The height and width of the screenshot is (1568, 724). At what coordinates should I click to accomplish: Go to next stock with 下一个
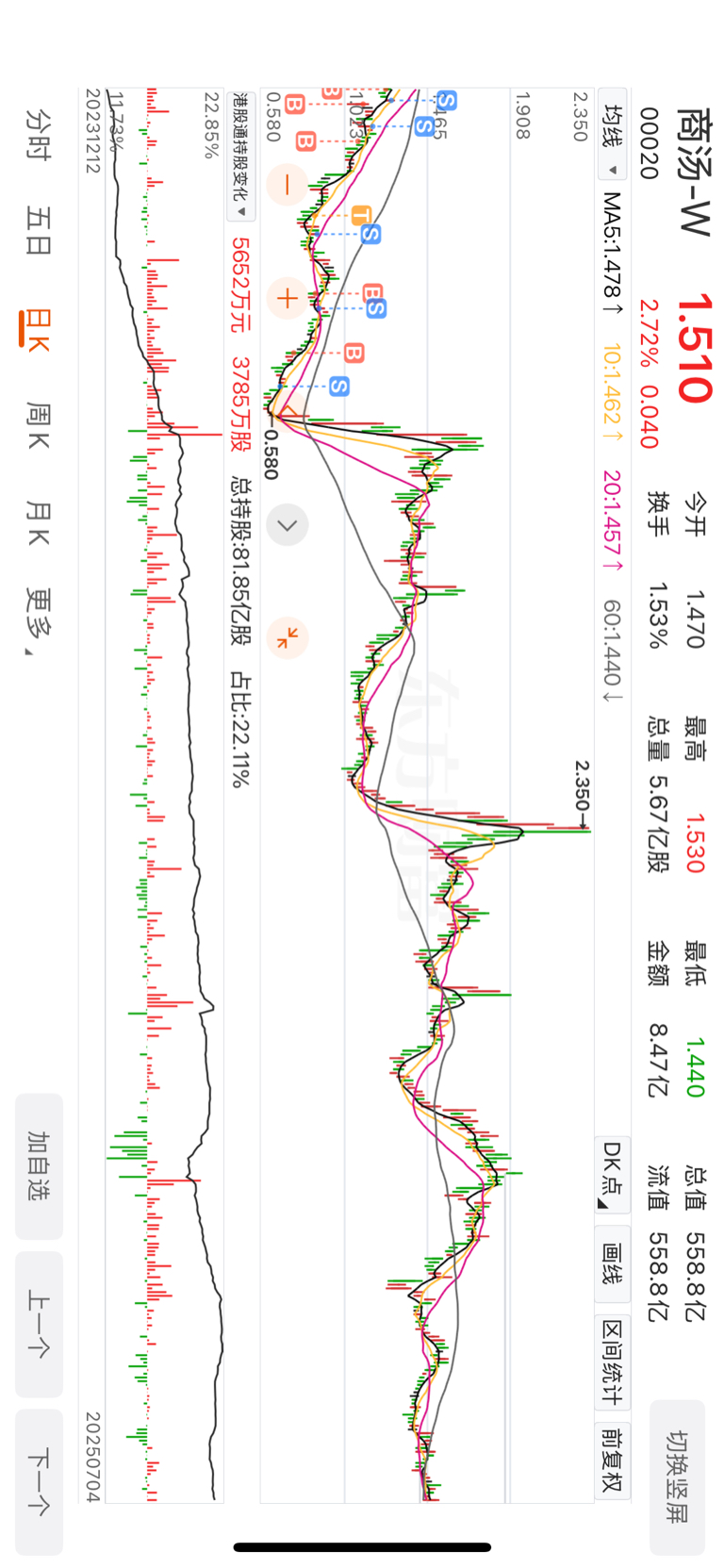pyautogui.click(x=39, y=1481)
